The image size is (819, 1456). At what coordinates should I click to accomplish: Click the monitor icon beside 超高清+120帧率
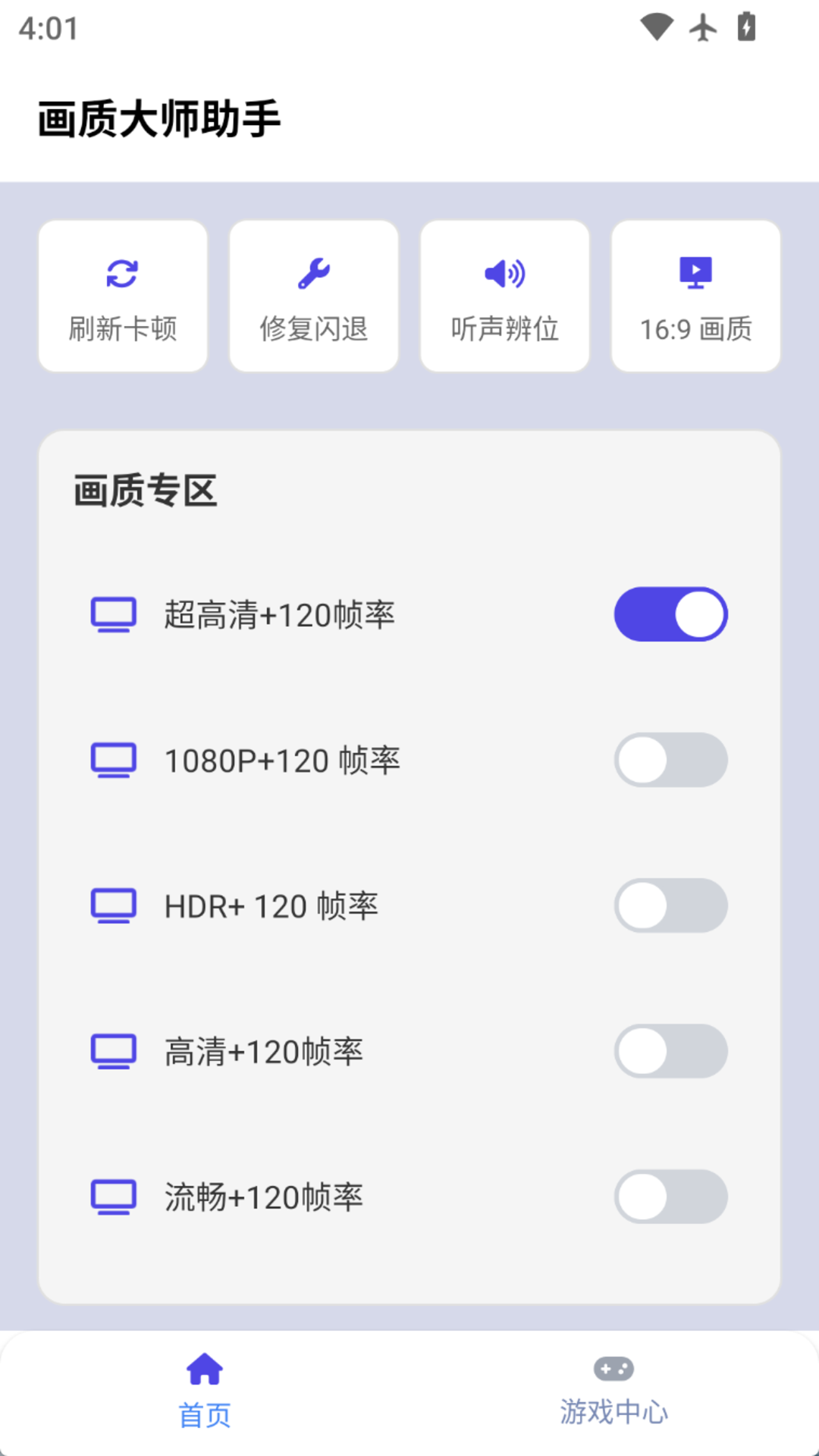113,614
